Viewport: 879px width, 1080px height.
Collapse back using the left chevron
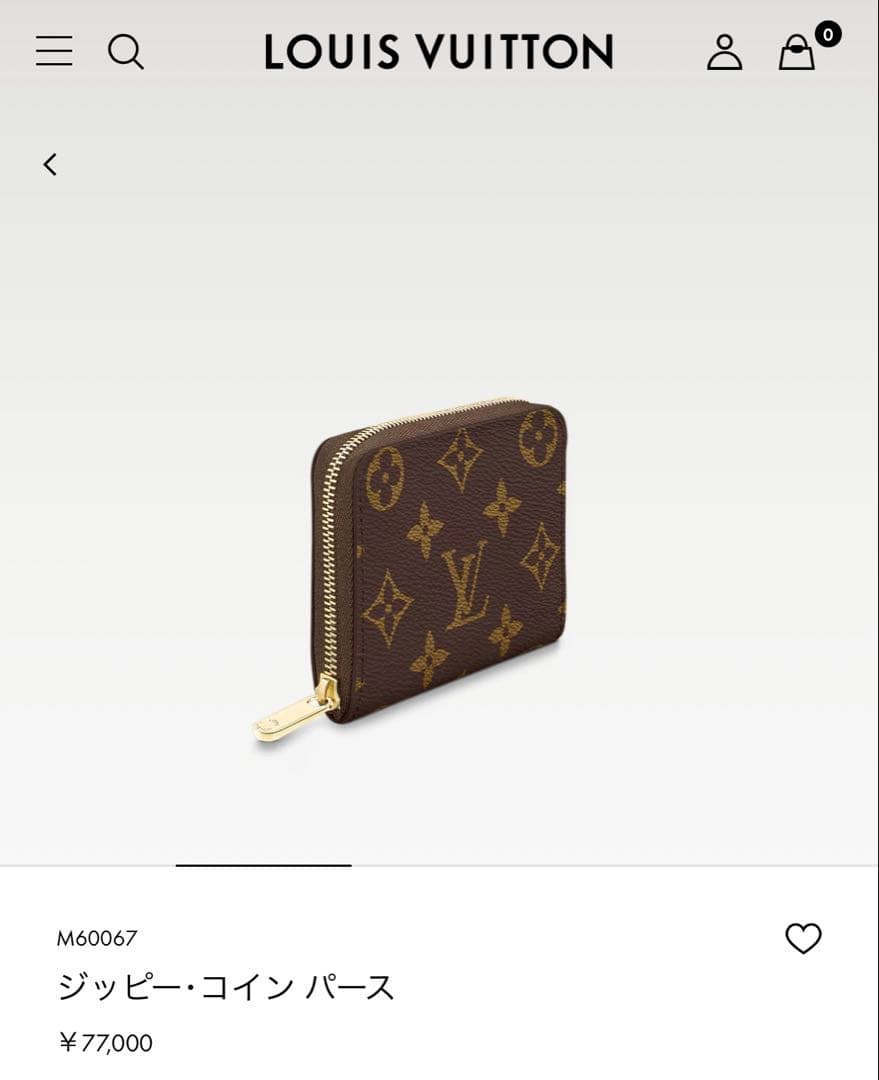coord(50,164)
